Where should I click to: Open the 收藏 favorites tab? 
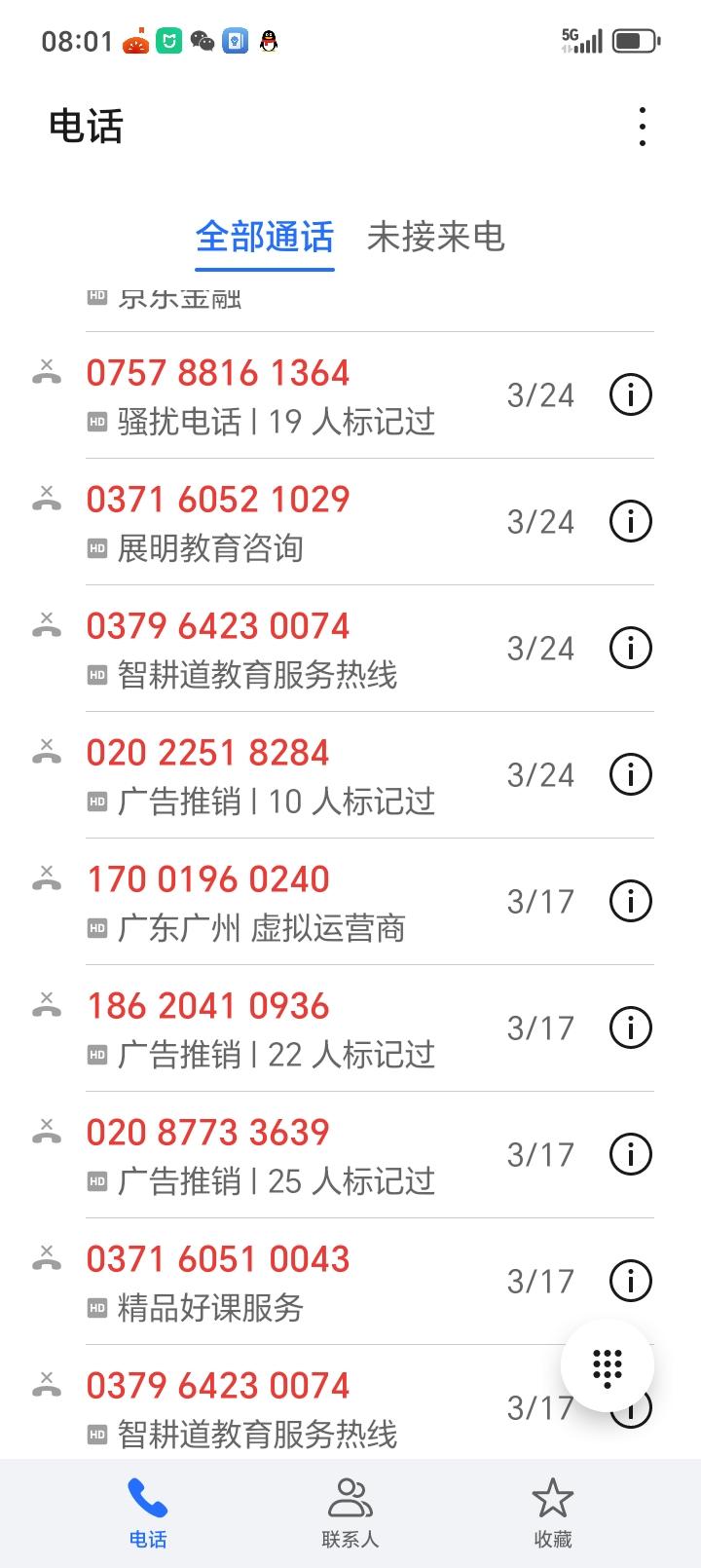[552, 1514]
